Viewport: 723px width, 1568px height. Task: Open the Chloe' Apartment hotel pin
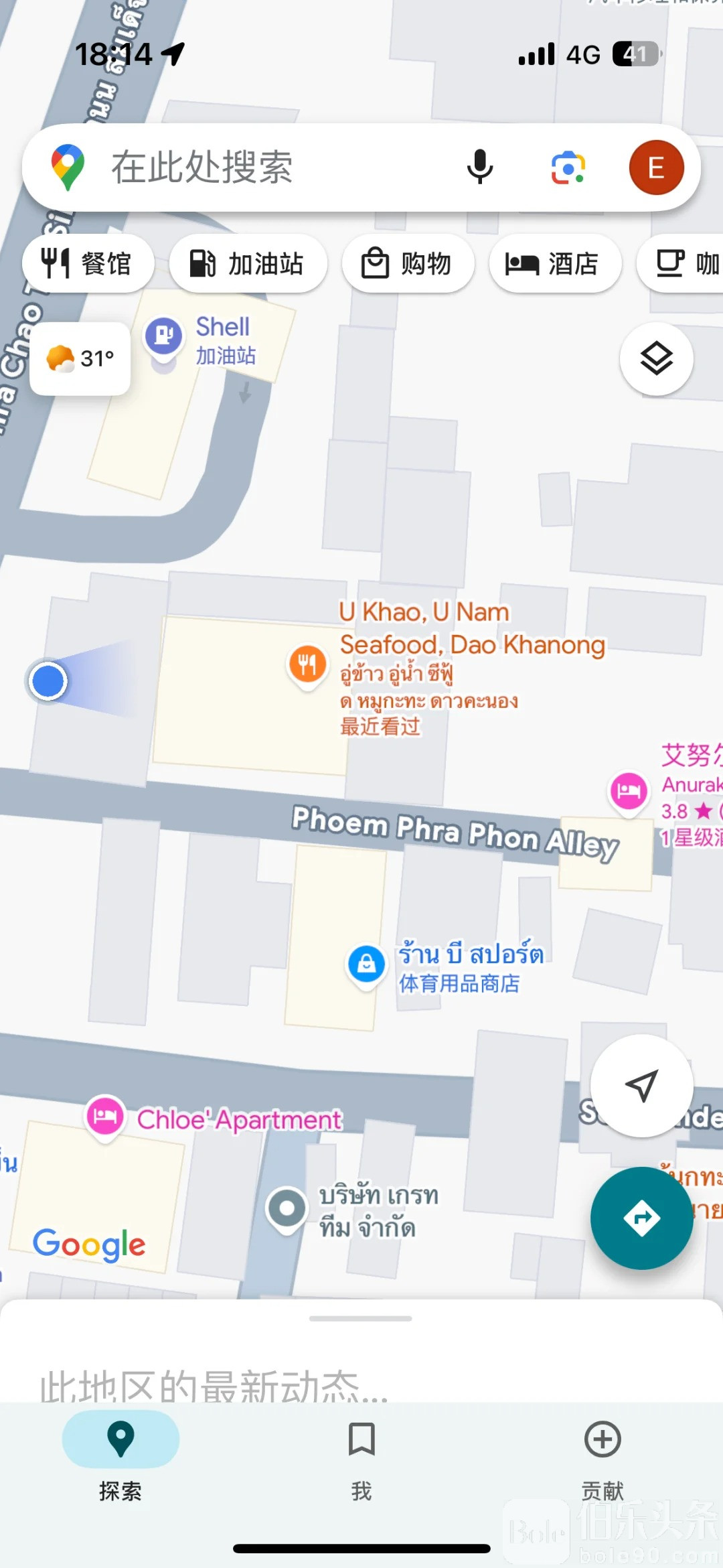point(105,1116)
